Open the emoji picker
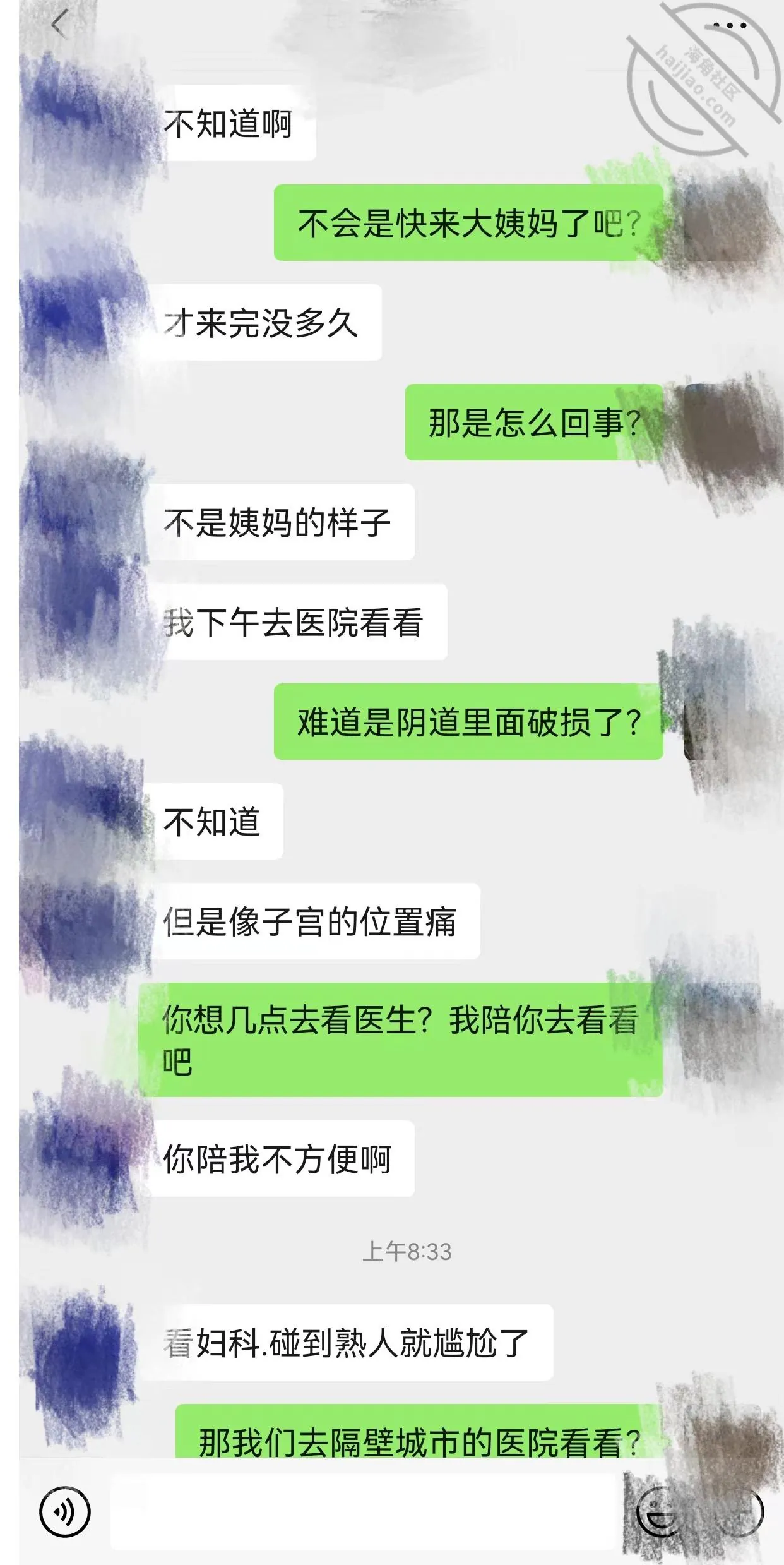 pos(662,1512)
